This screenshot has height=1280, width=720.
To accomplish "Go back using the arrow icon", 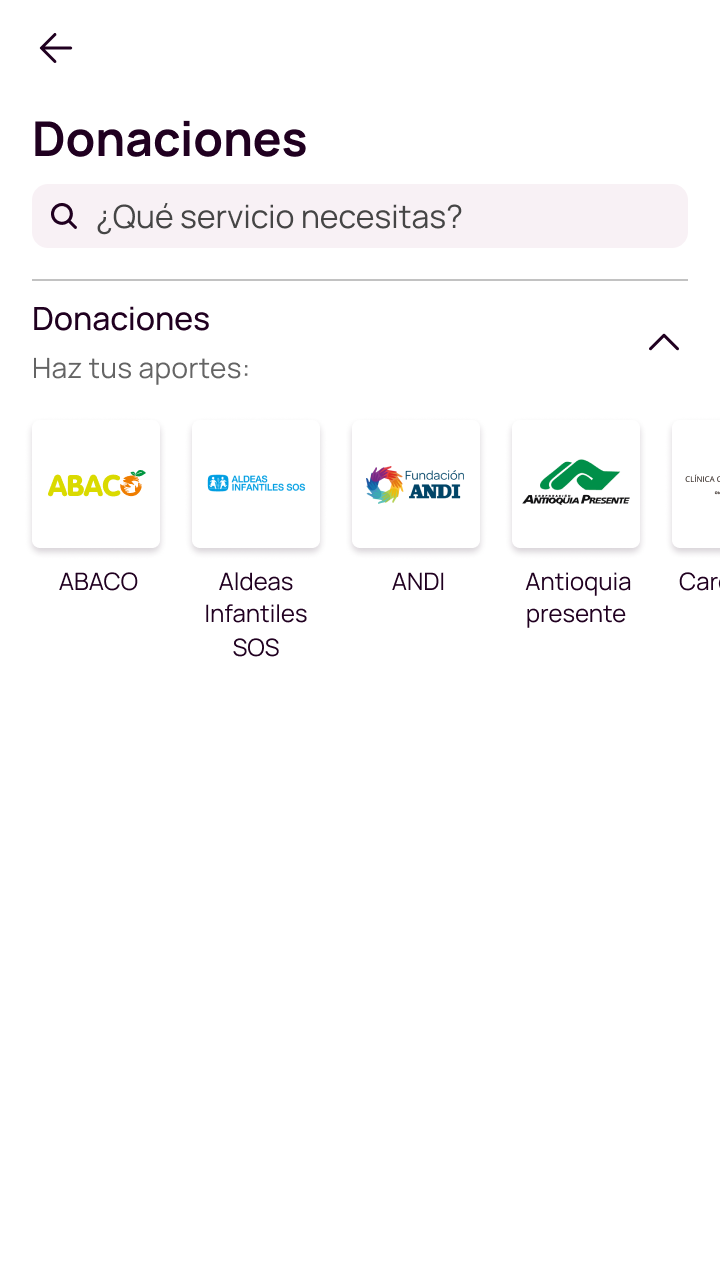I will [x=55, y=48].
